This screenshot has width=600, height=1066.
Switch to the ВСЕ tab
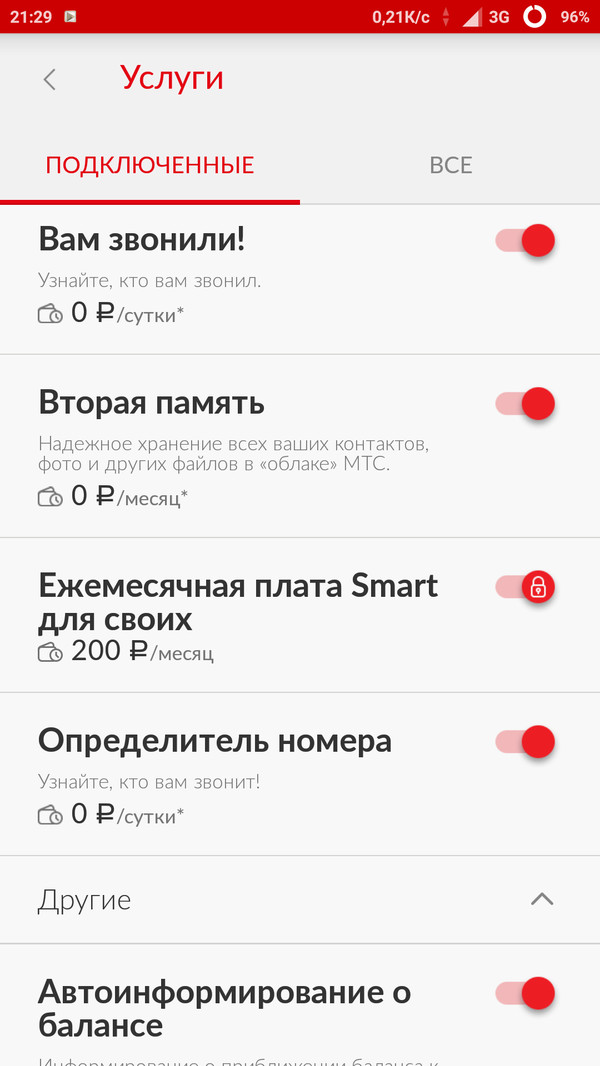450,165
